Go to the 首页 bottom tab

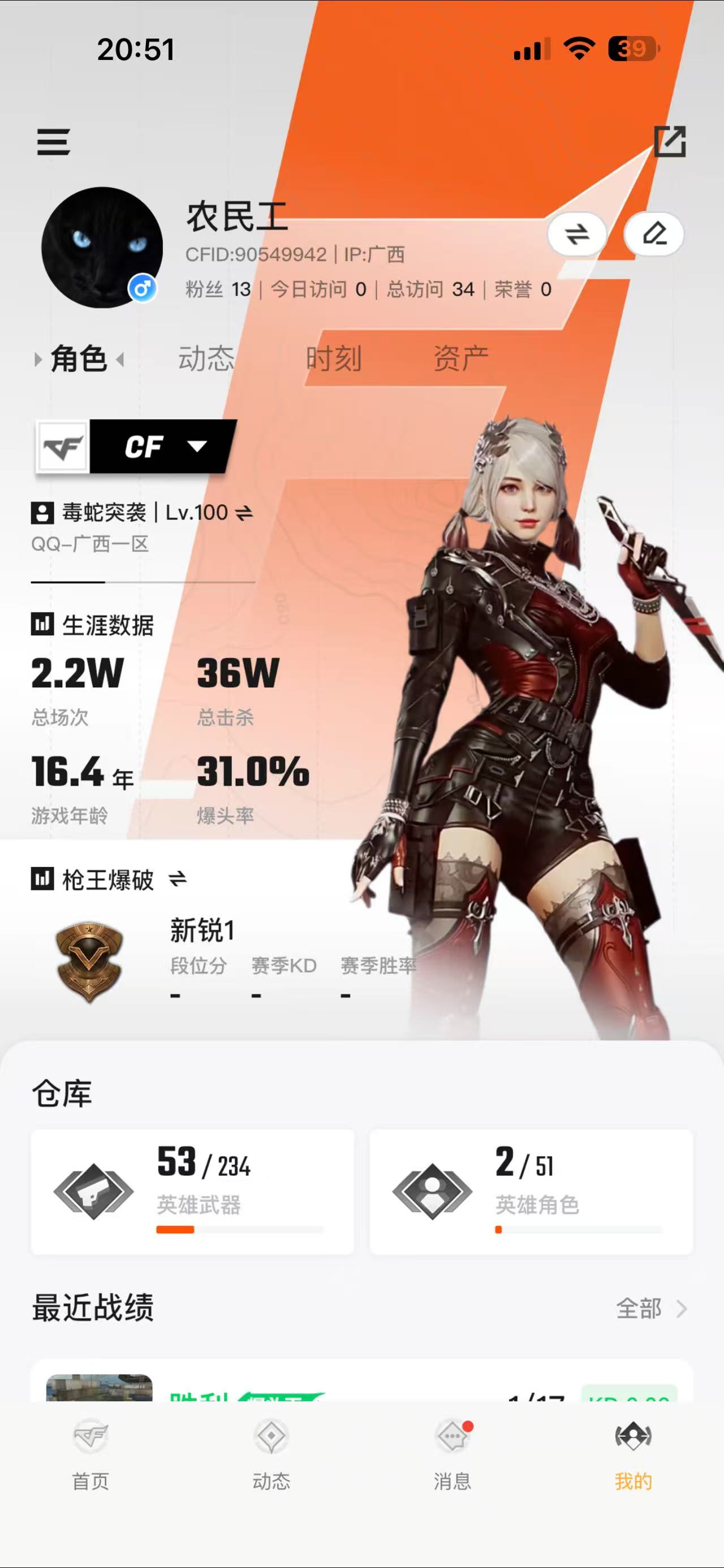click(90, 1455)
